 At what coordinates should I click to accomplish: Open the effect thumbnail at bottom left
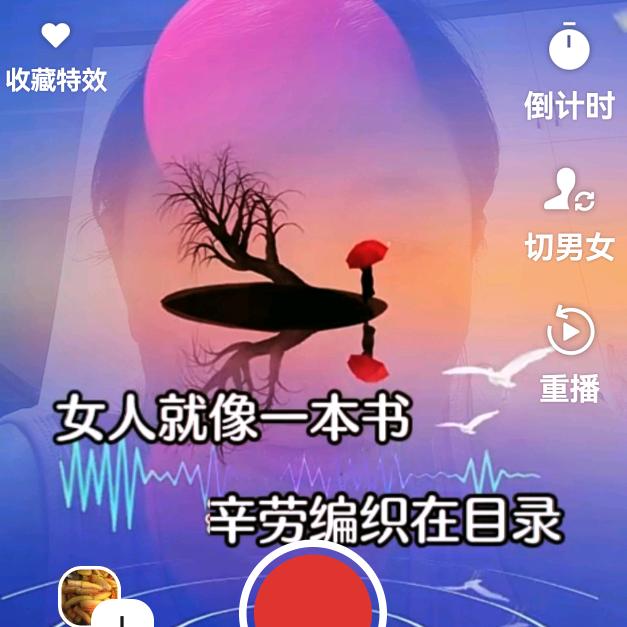click(x=90, y=594)
